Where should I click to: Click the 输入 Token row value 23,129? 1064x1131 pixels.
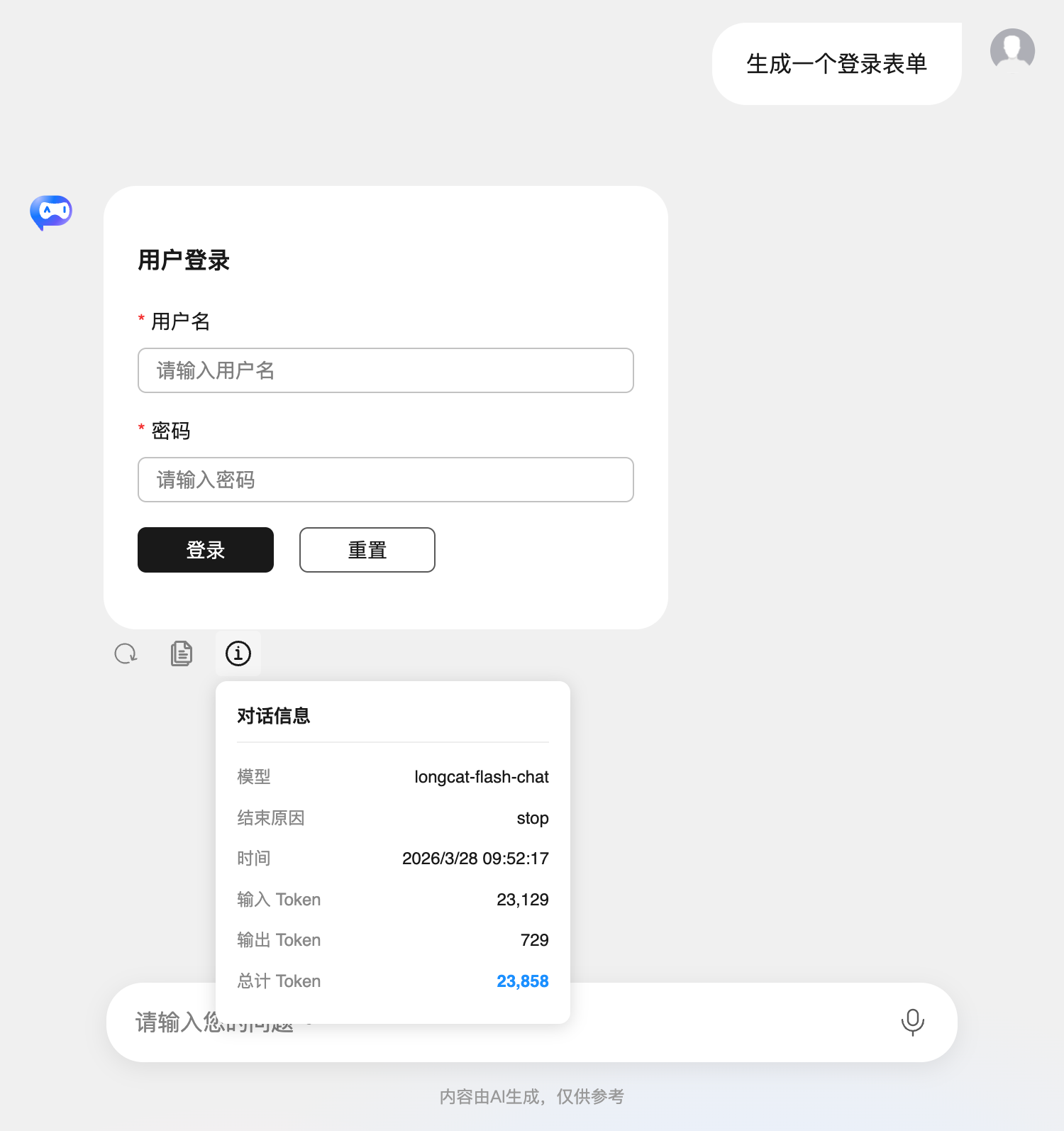(x=522, y=899)
